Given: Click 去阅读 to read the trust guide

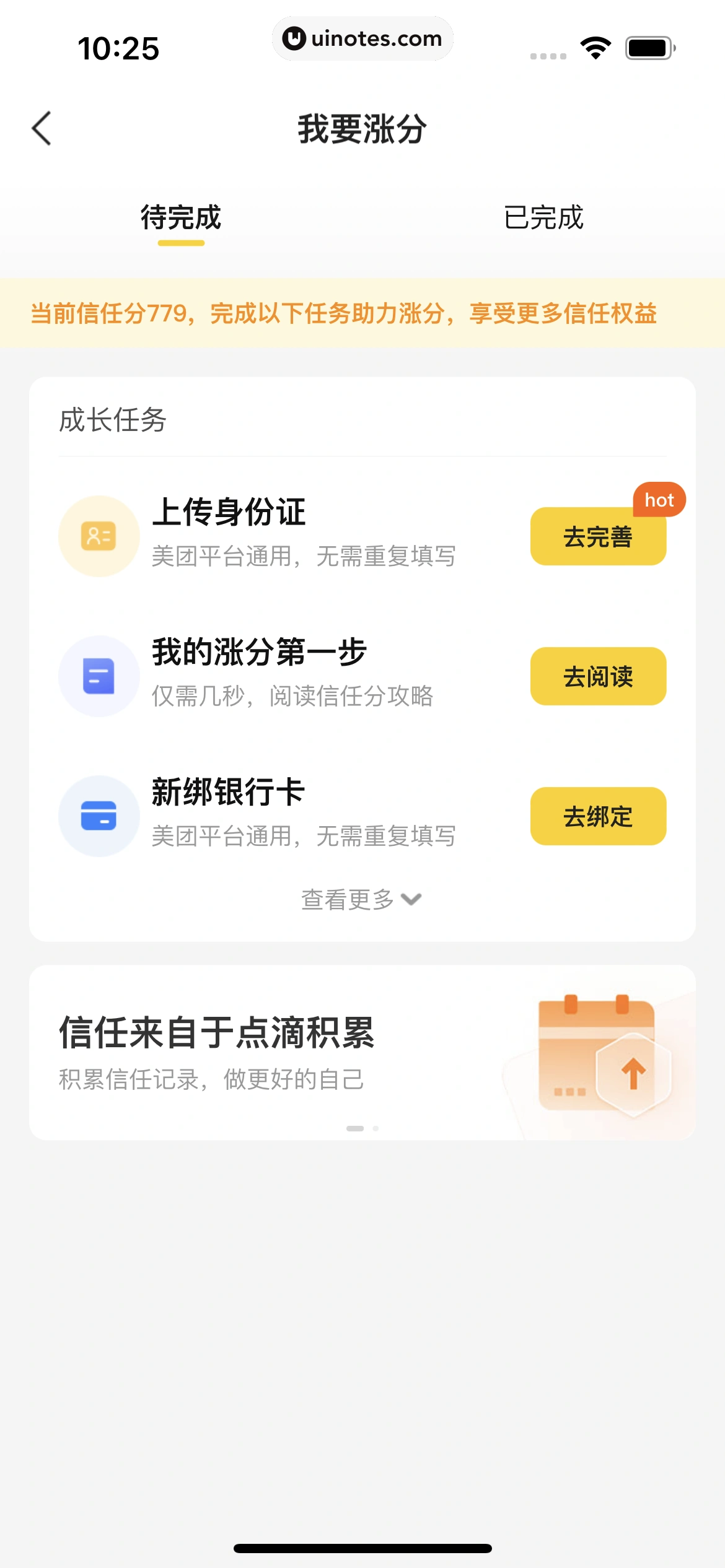Looking at the screenshot, I should (x=597, y=676).
